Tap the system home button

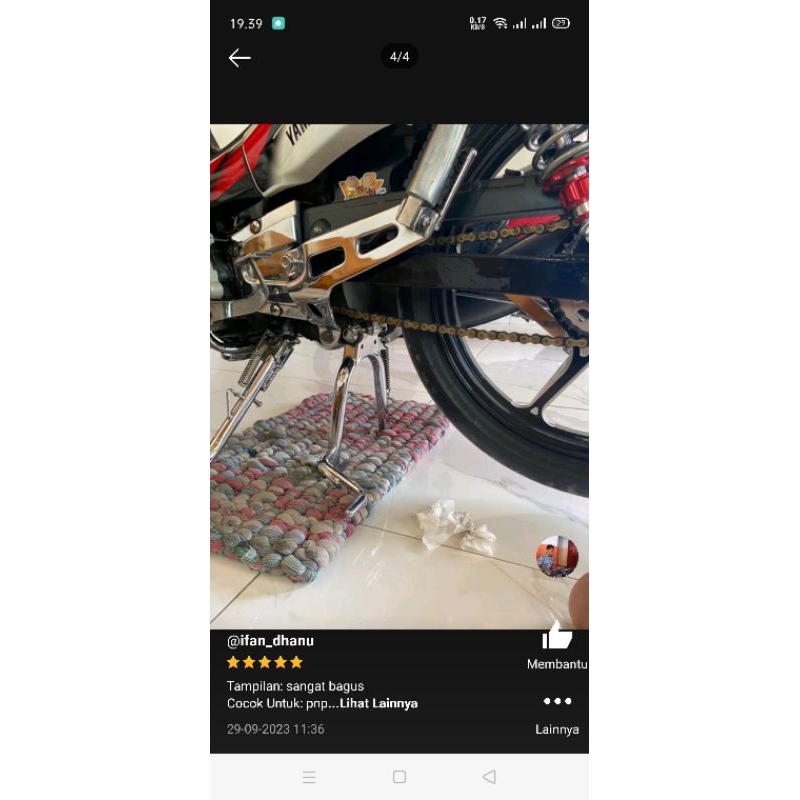(399, 777)
